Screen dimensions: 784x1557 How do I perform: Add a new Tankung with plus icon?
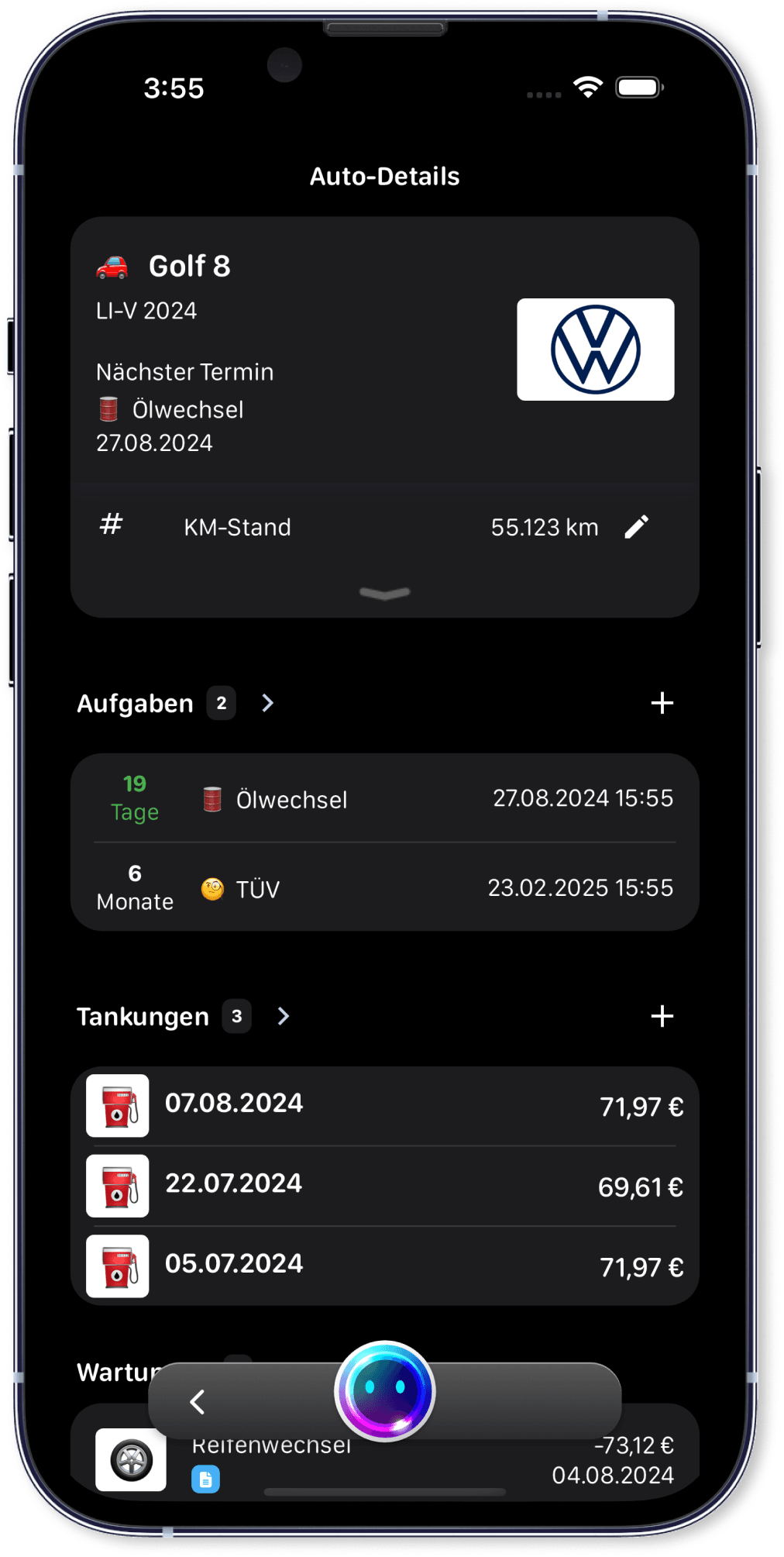662,1016
